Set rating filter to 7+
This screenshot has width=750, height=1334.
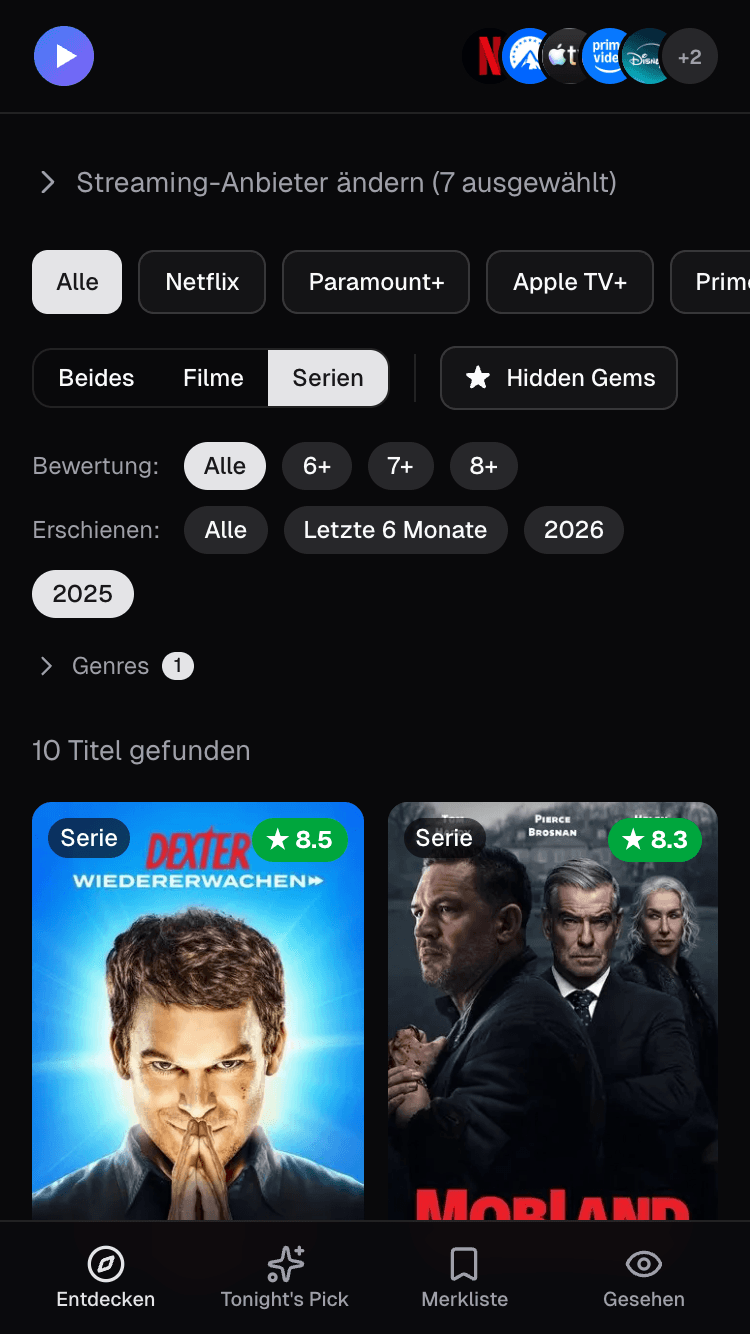[x=400, y=466]
